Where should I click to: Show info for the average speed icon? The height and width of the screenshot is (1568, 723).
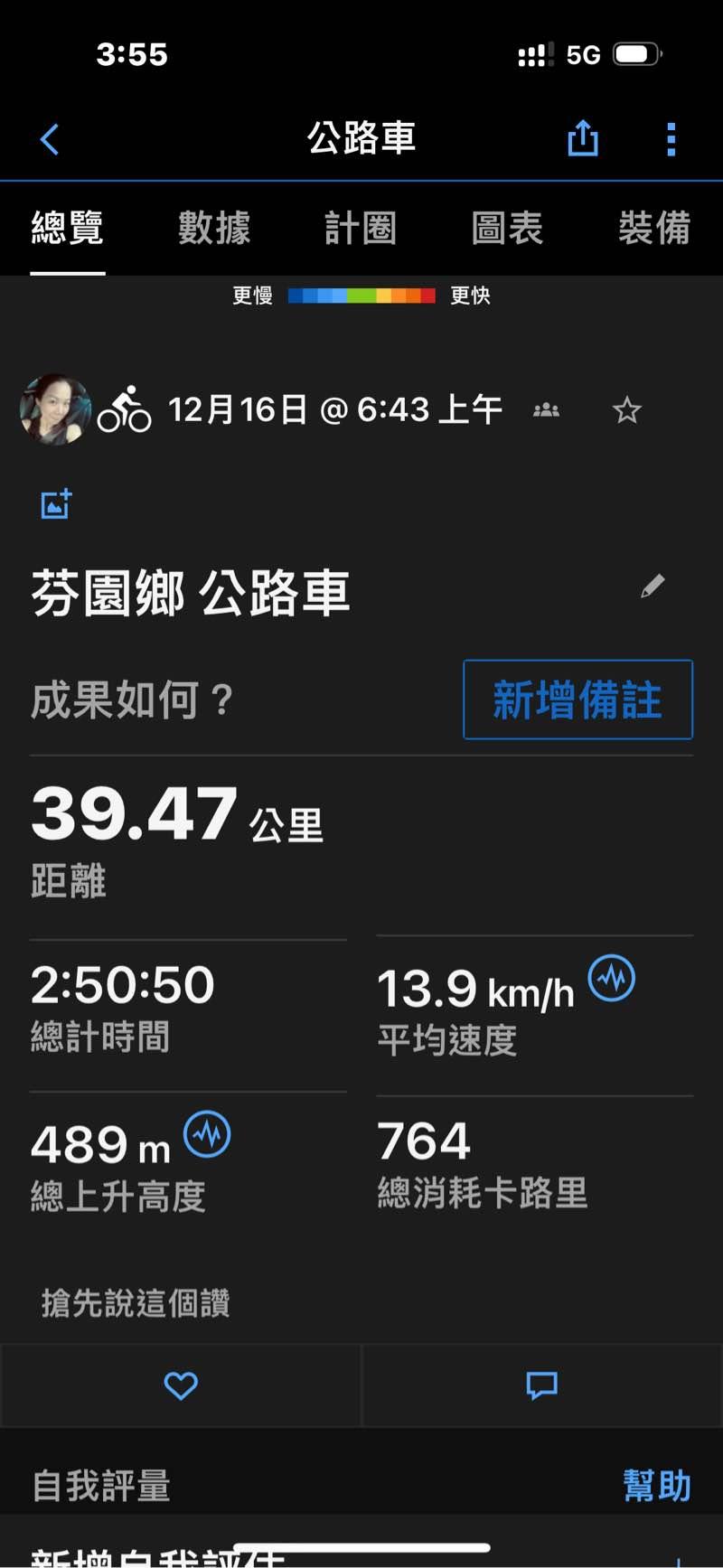click(612, 979)
